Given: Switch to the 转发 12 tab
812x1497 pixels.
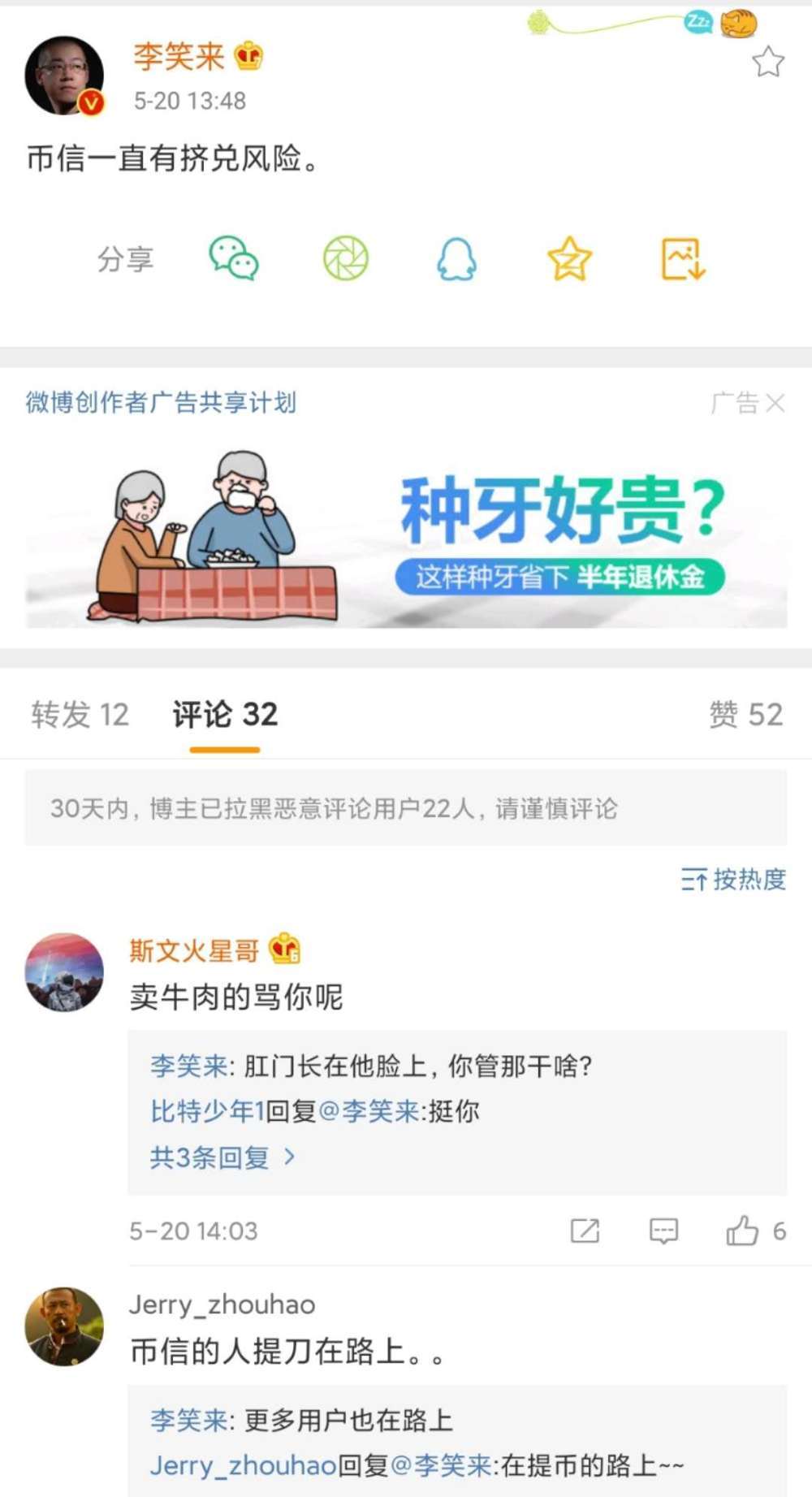Looking at the screenshot, I should [x=80, y=715].
